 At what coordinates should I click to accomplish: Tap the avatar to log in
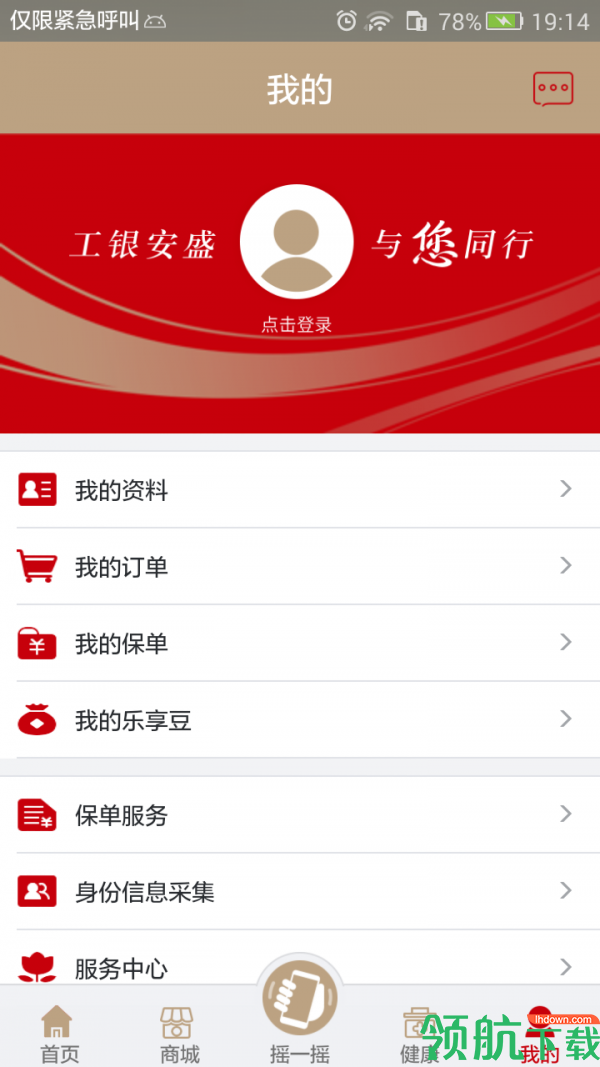click(297, 243)
